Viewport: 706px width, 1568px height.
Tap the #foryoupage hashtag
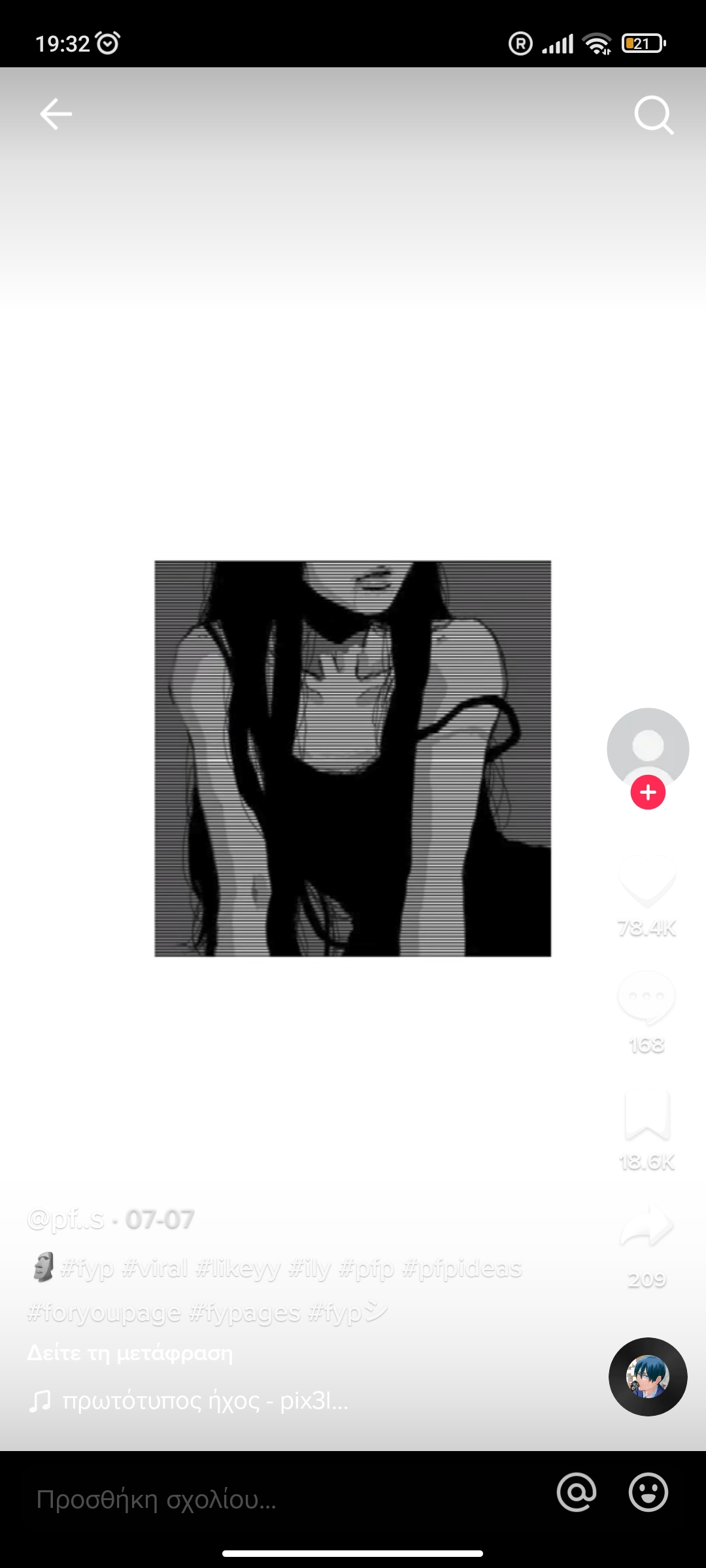[x=103, y=1313]
